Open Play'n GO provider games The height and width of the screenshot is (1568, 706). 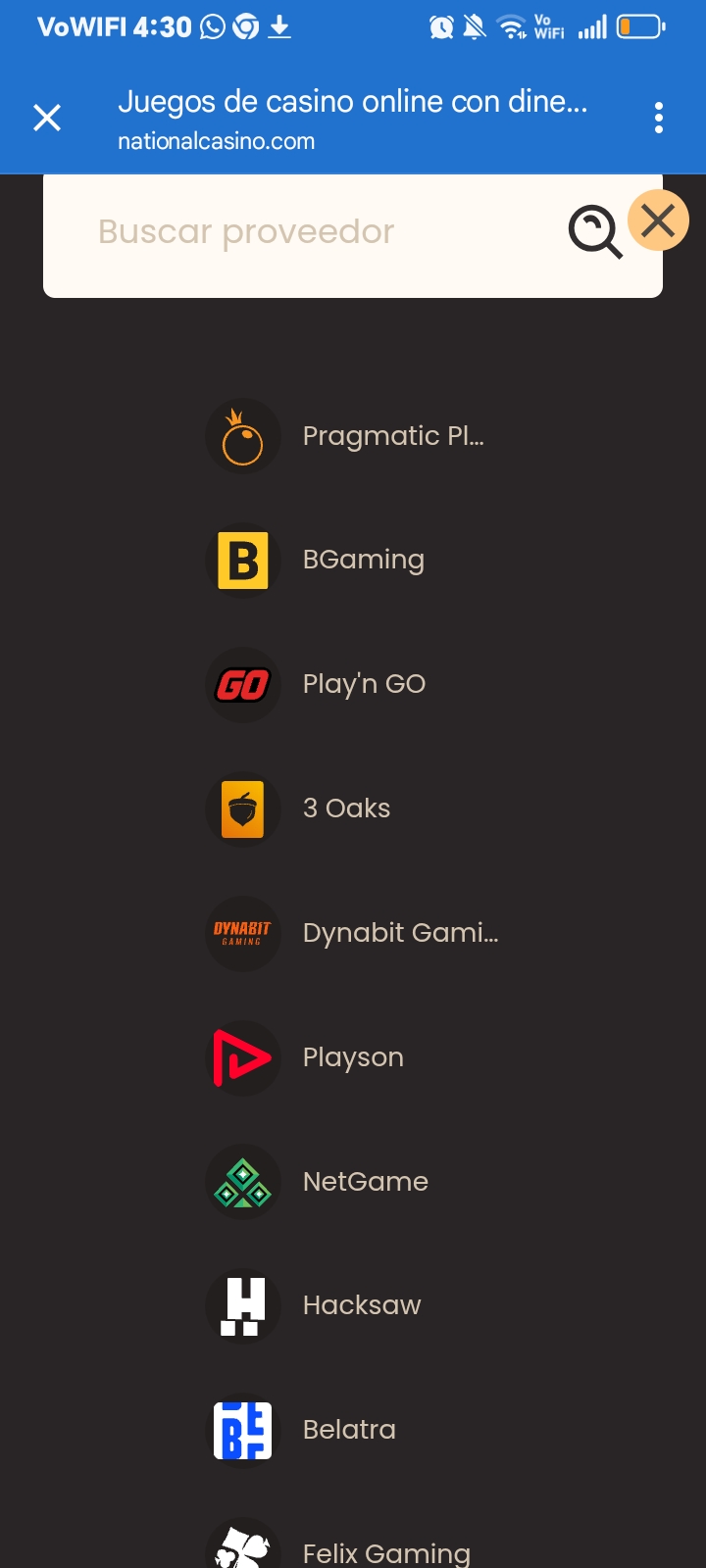(353, 684)
